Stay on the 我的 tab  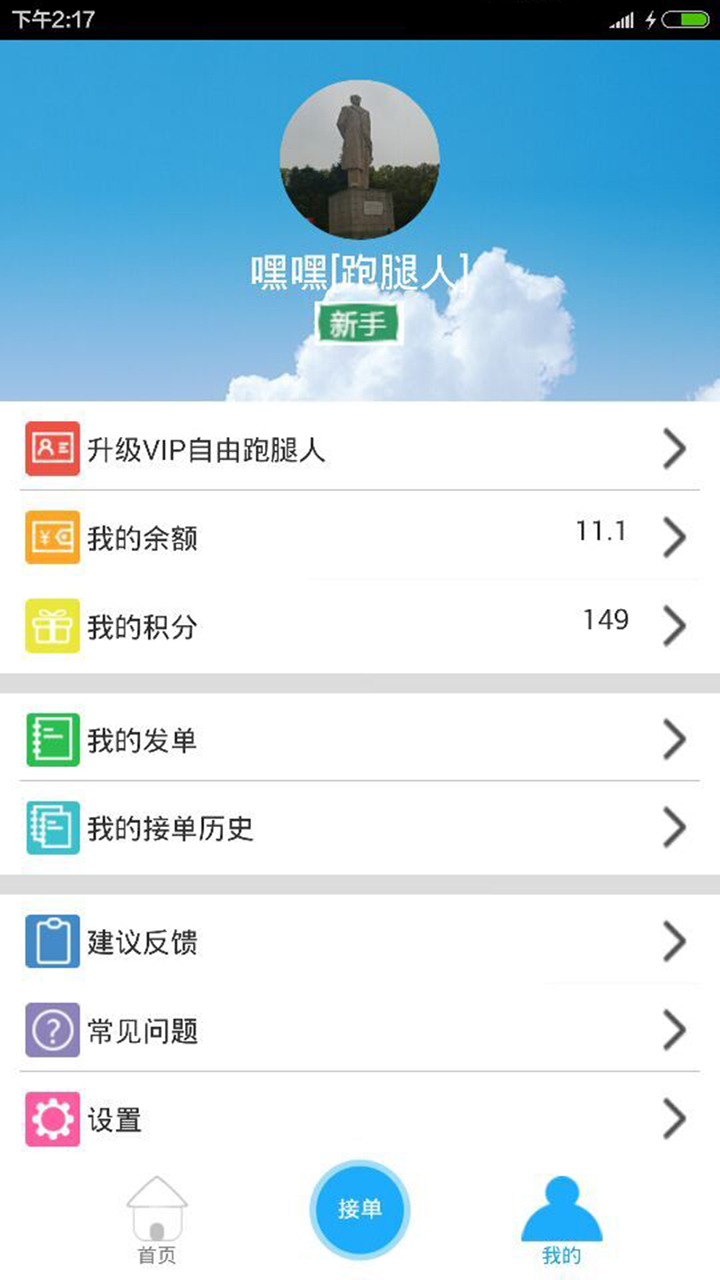pyautogui.click(x=561, y=1220)
